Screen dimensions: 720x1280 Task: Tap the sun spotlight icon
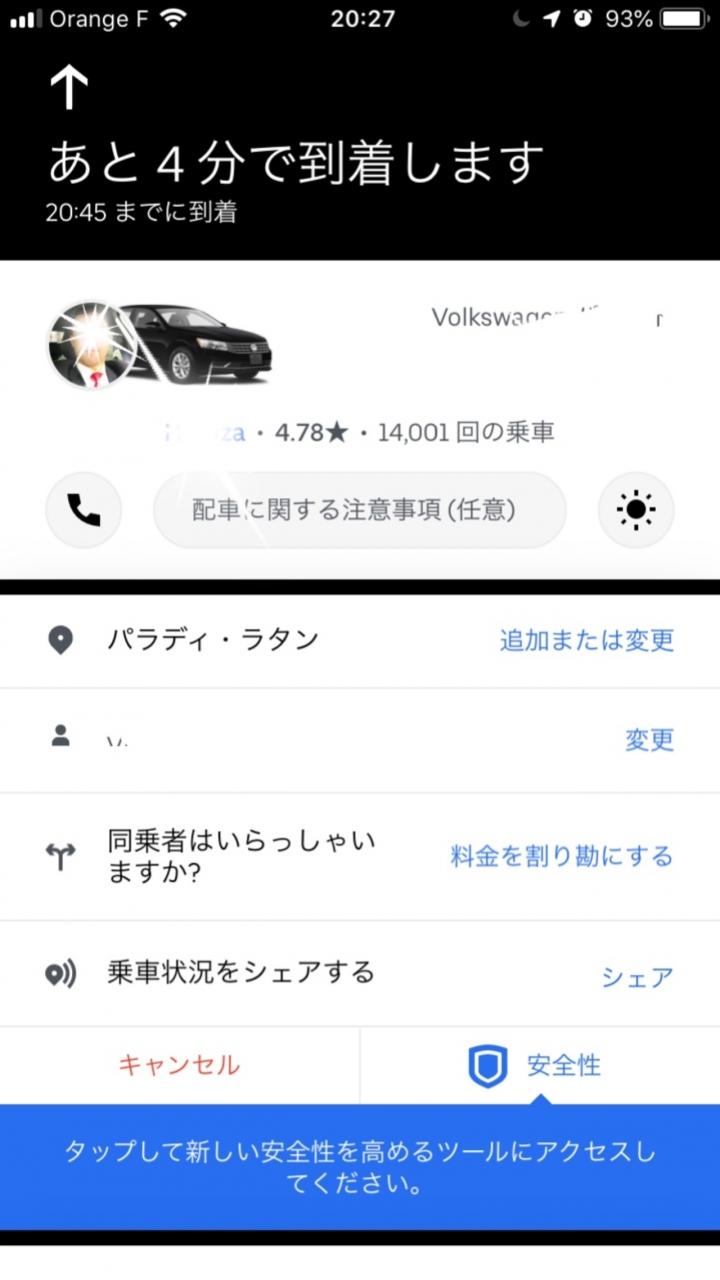[x=636, y=510]
